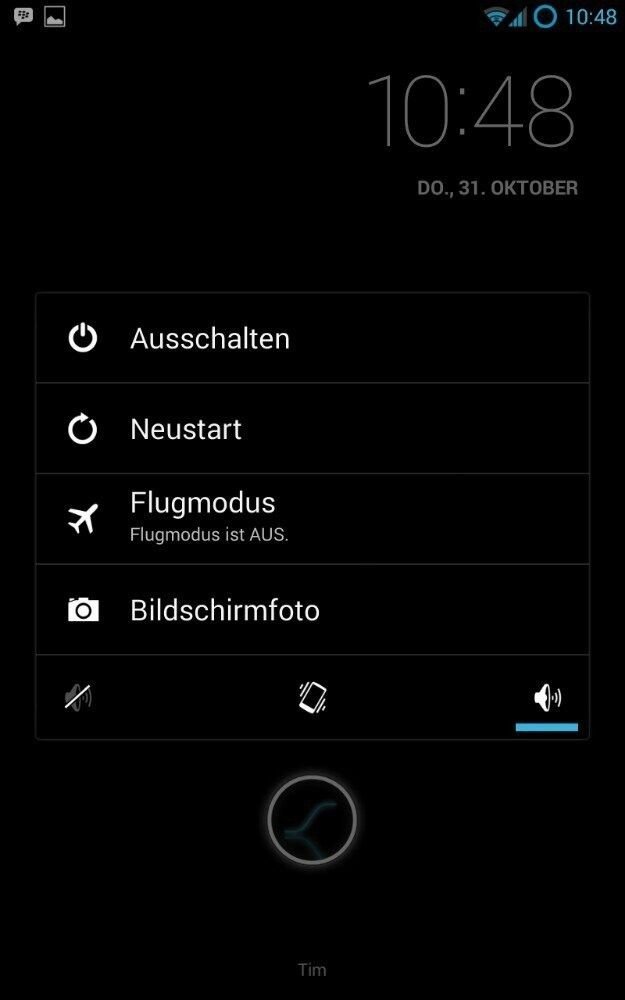The height and width of the screenshot is (1000, 625).
Task: Select the sound-on speaker mode
Action: (547, 698)
